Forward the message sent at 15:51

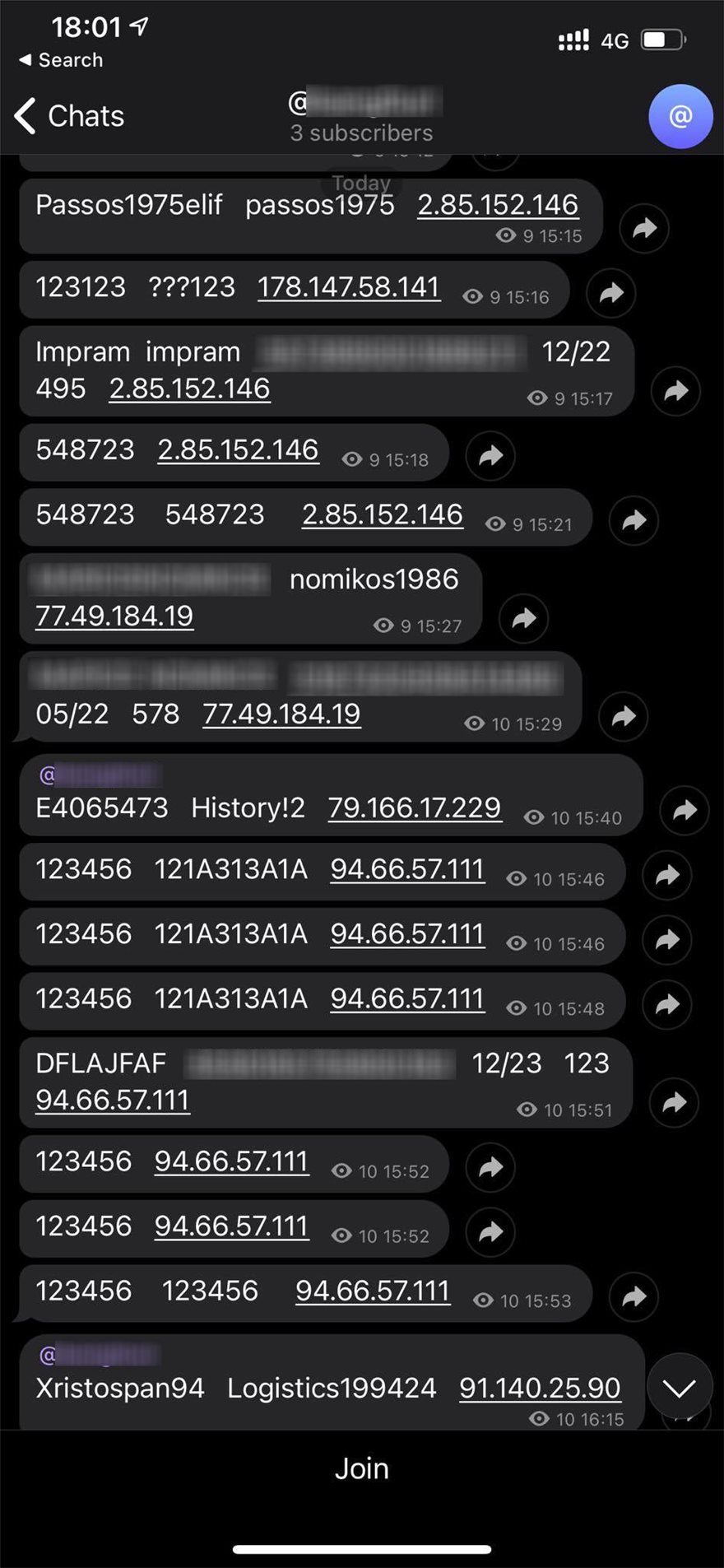pyautogui.click(x=674, y=1102)
